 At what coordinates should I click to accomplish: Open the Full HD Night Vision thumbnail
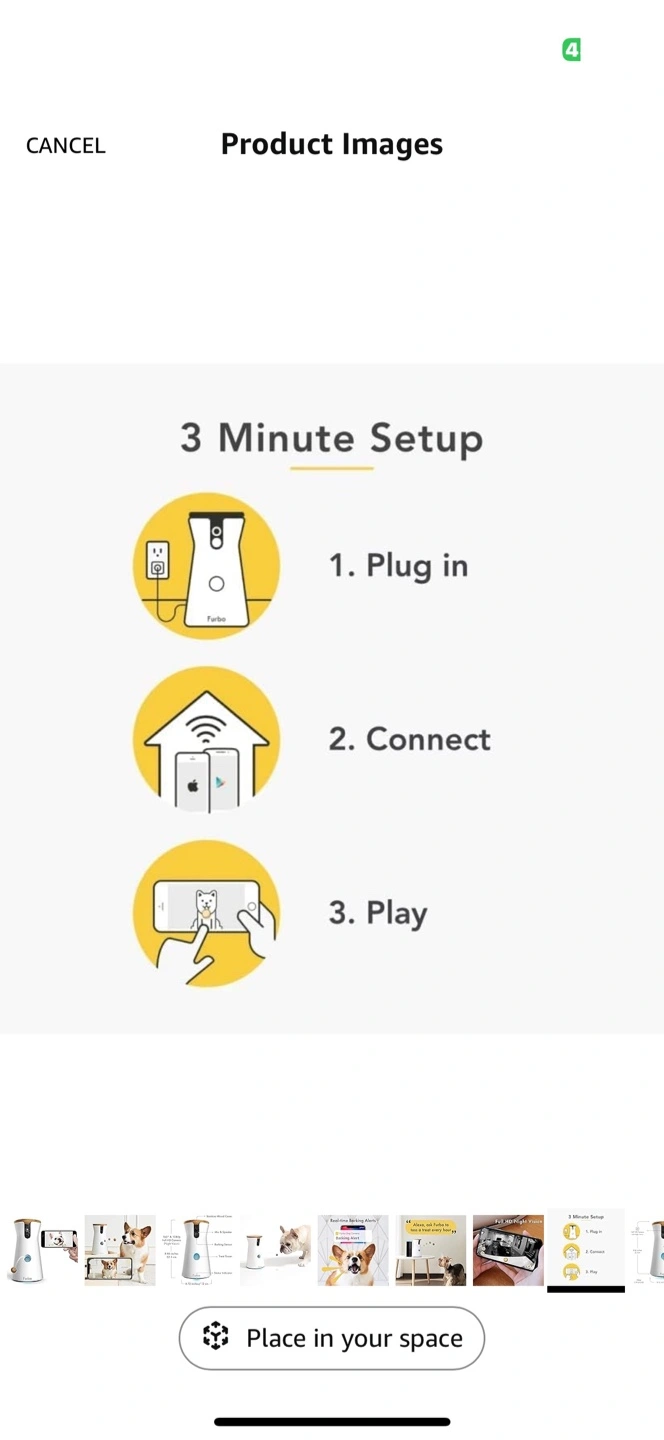tap(508, 1250)
